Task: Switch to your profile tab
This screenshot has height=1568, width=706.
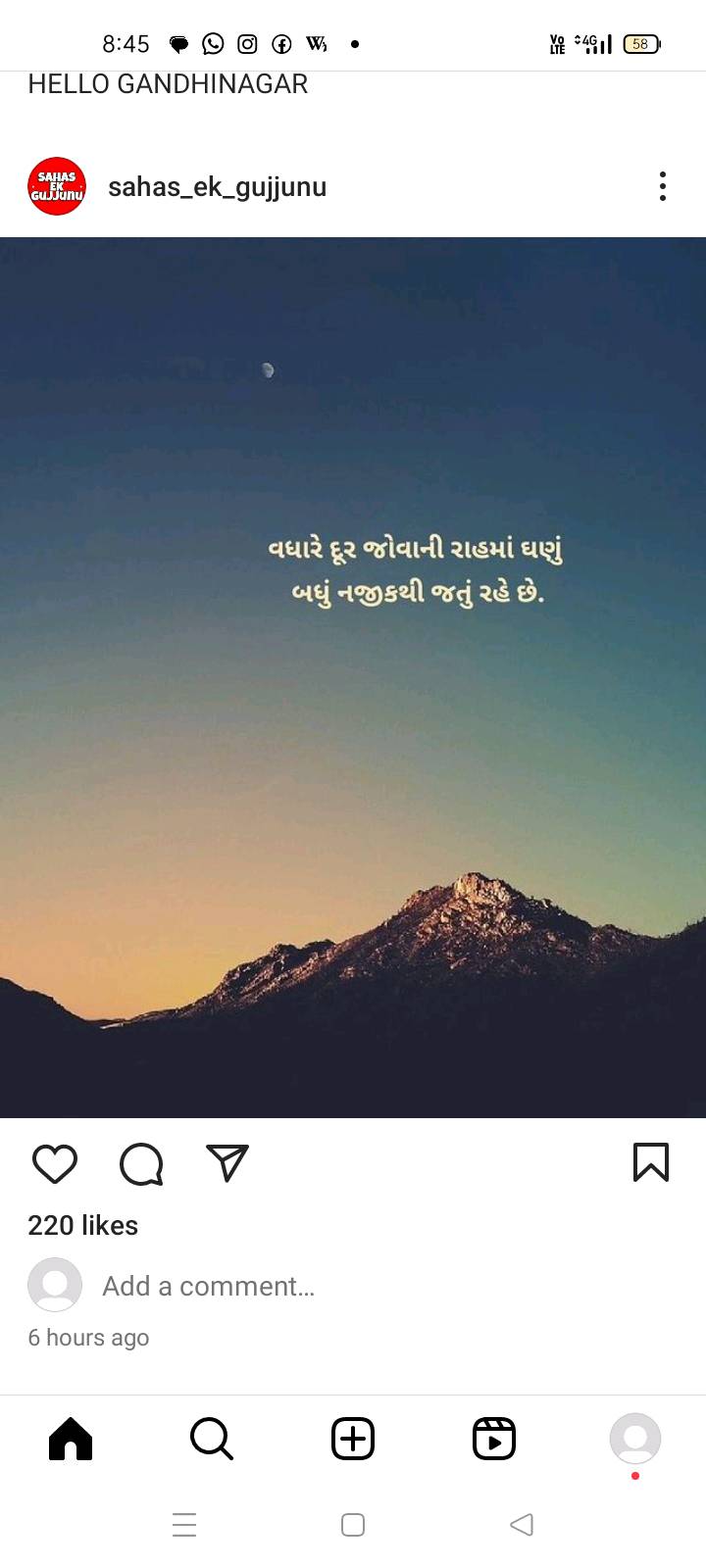Action: 635,1439
